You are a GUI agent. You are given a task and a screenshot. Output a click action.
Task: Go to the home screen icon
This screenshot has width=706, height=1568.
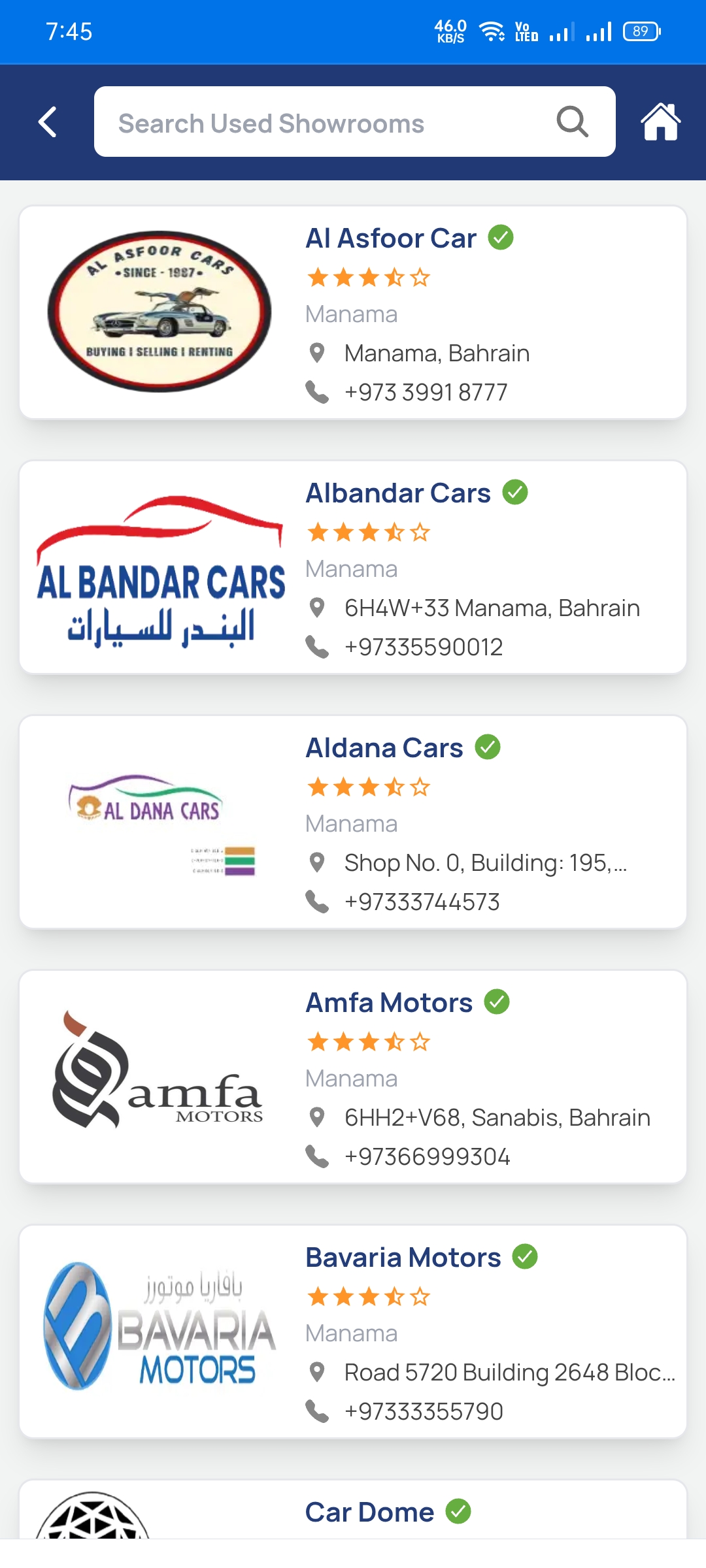(660, 122)
